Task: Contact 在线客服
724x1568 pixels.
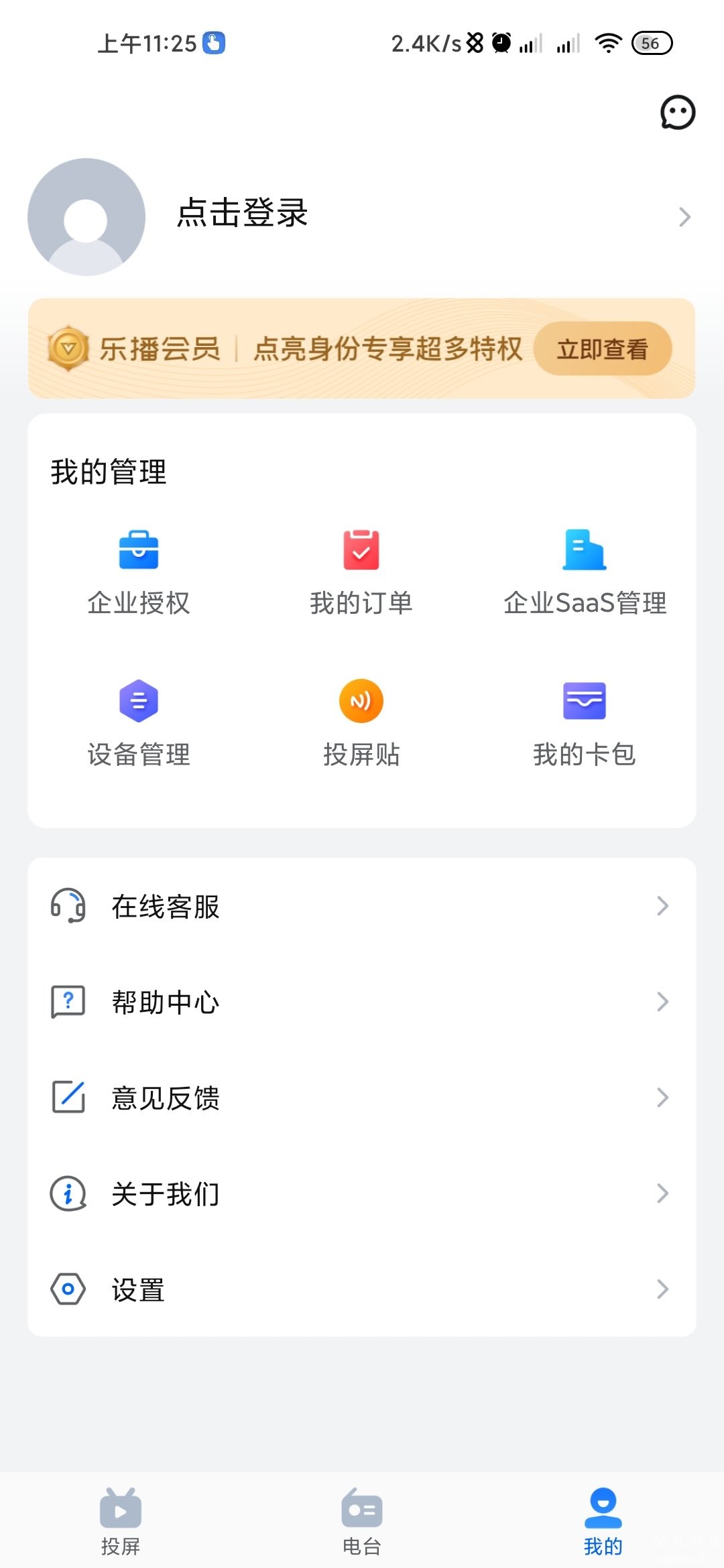Action: tap(361, 907)
